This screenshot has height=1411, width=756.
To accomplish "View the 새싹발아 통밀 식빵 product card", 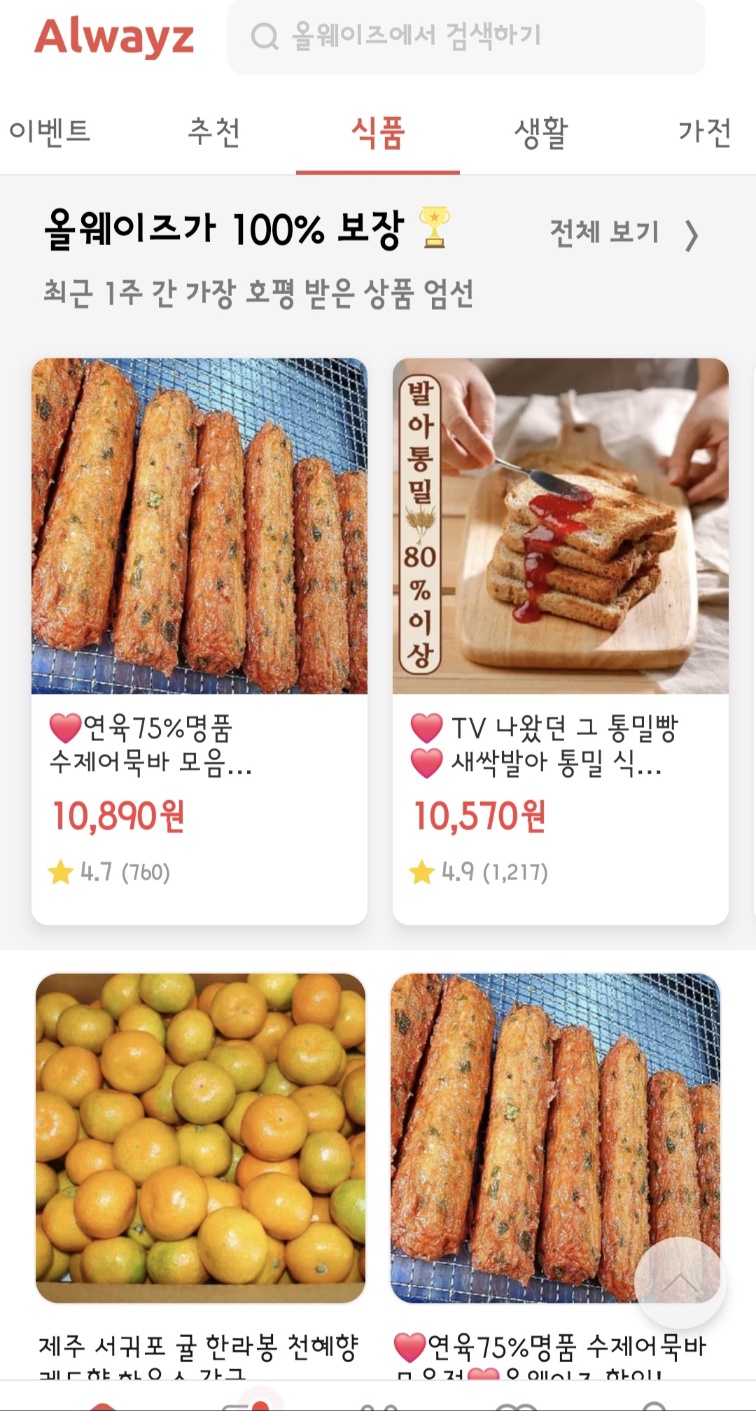I will 560,640.
